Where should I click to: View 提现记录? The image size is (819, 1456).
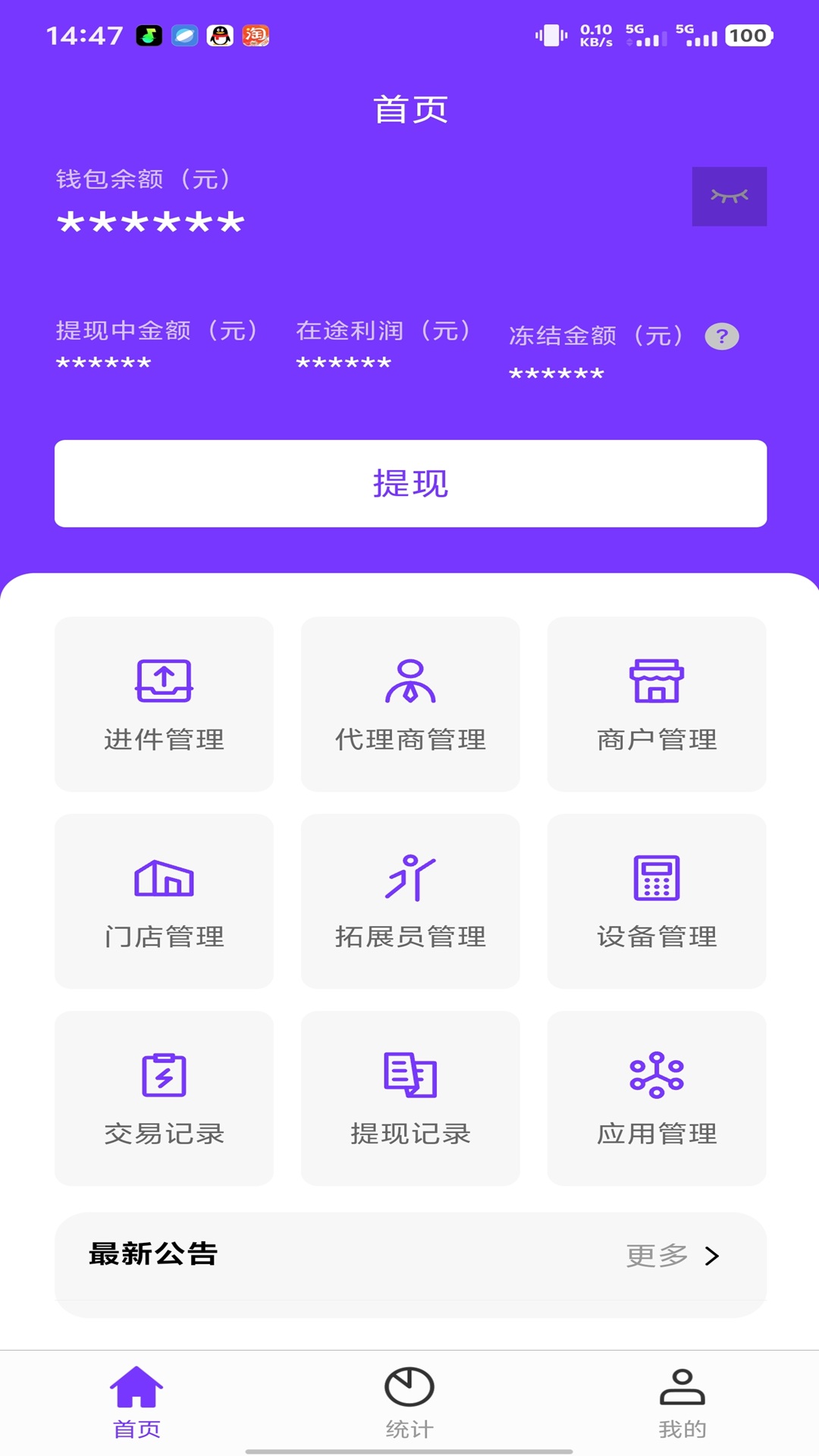410,1098
